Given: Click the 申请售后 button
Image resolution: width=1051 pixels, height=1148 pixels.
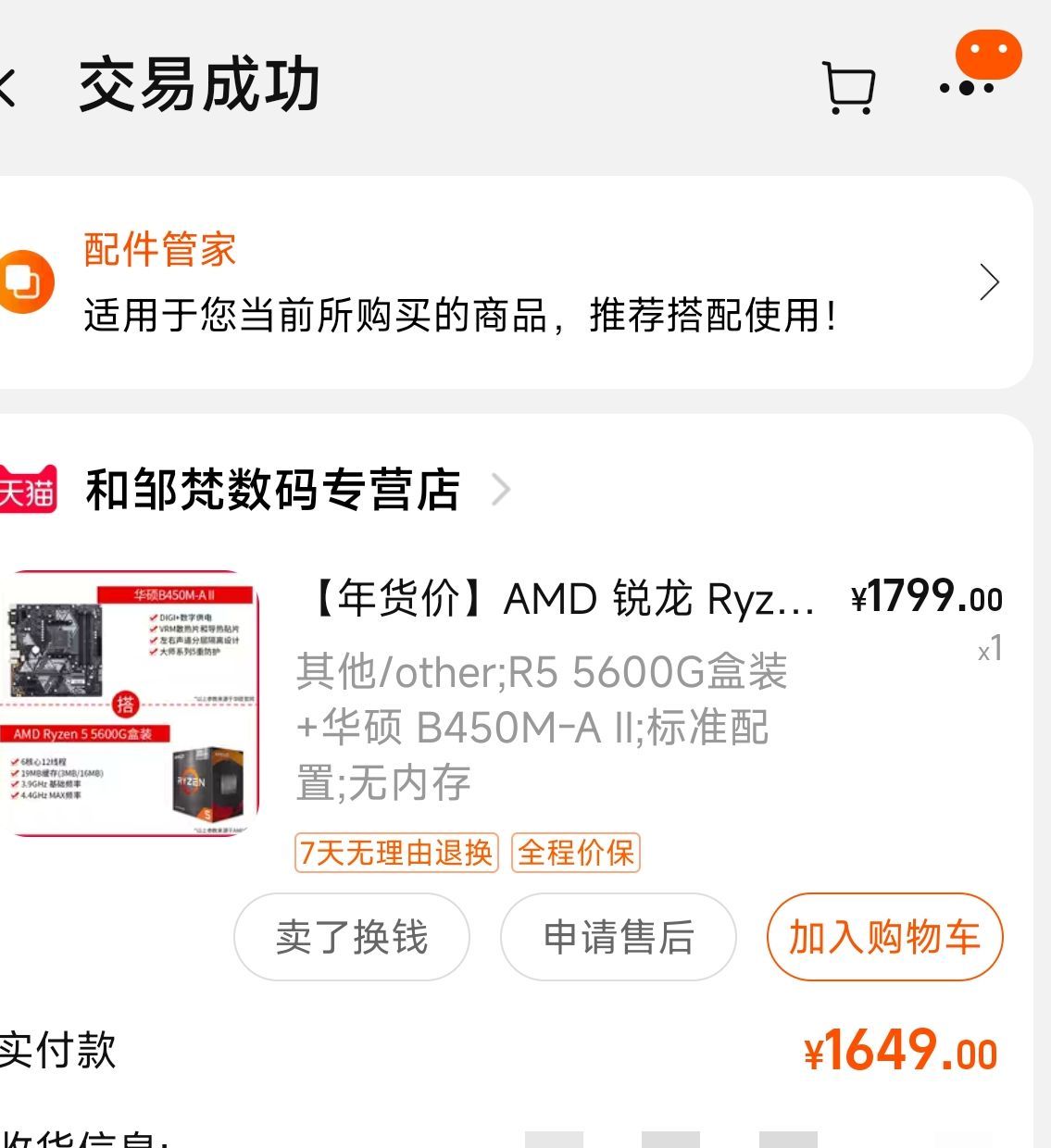Looking at the screenshot, I should [x=617, y=938].
